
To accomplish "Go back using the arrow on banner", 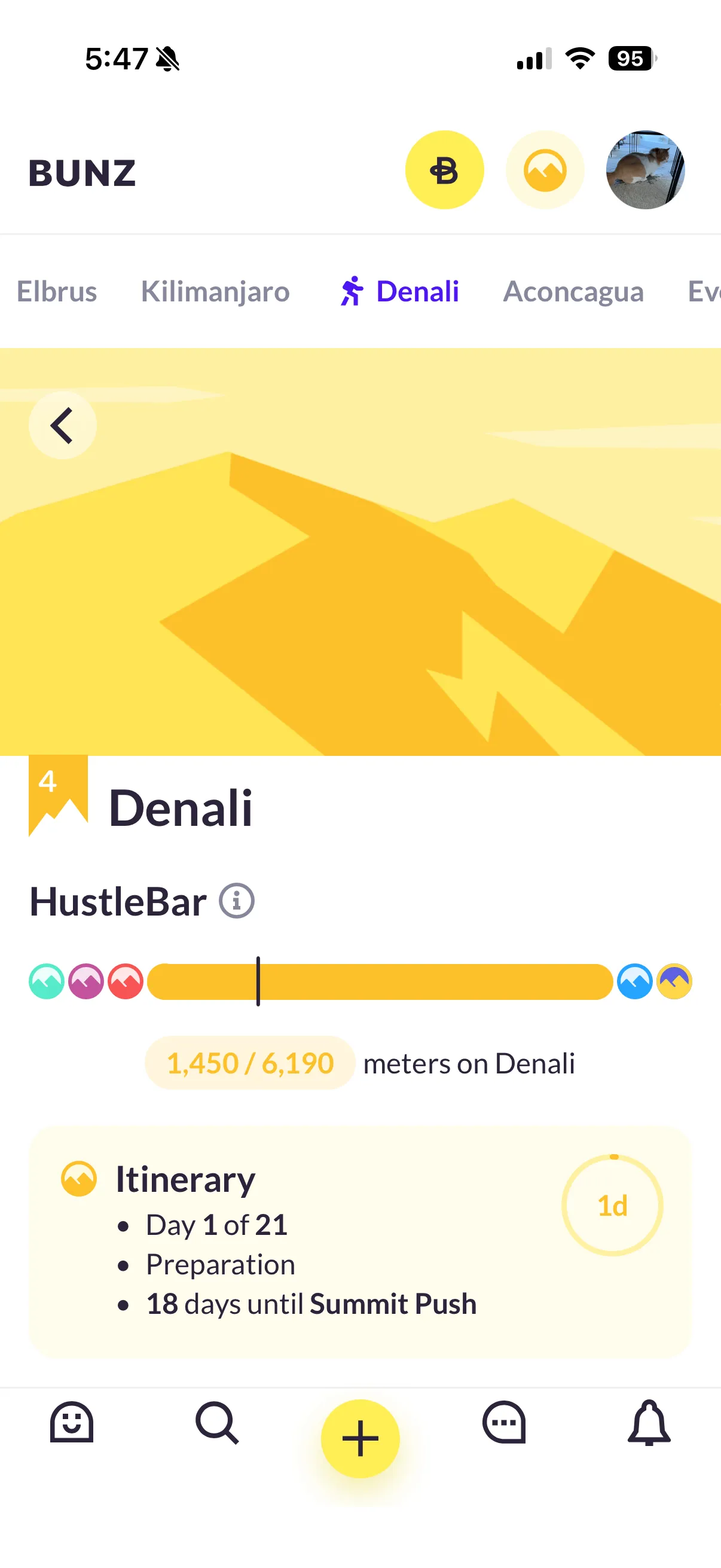I will click(62, 425).
